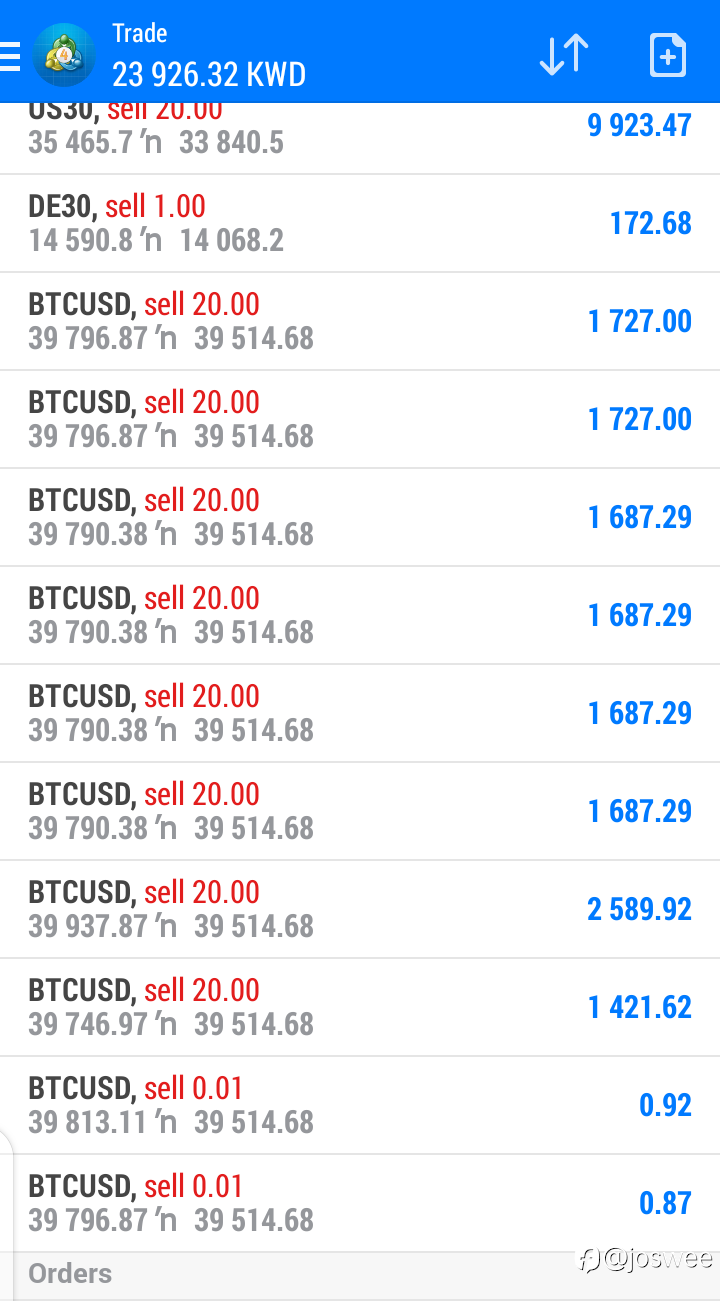
Task: Select the BTCUSD position showing 2 589.92 profit
Action: (360, 909)
